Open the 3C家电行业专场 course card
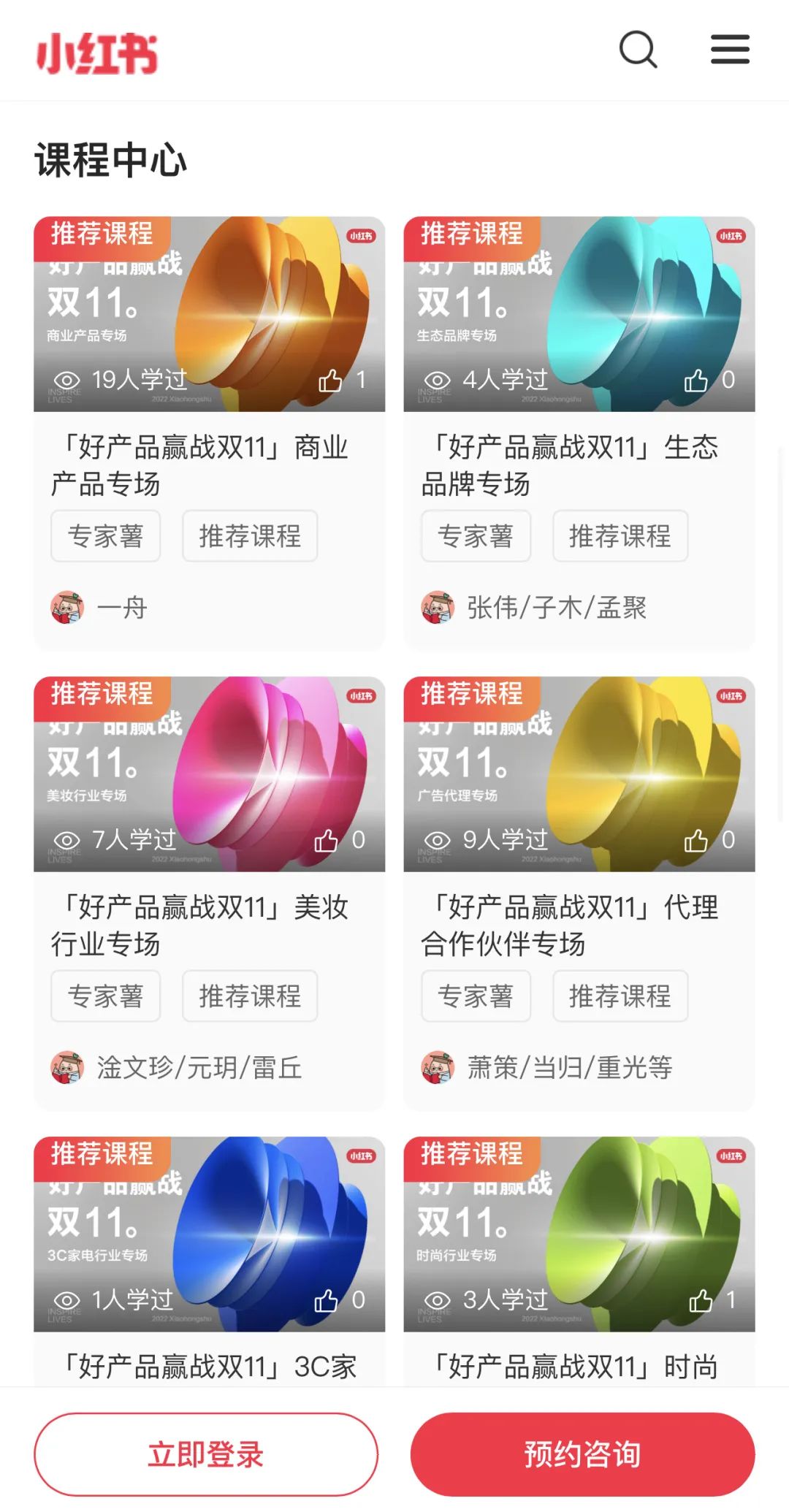This screenshot has height=1512, width=789. pyautogui.click(x=209, y=1234)
